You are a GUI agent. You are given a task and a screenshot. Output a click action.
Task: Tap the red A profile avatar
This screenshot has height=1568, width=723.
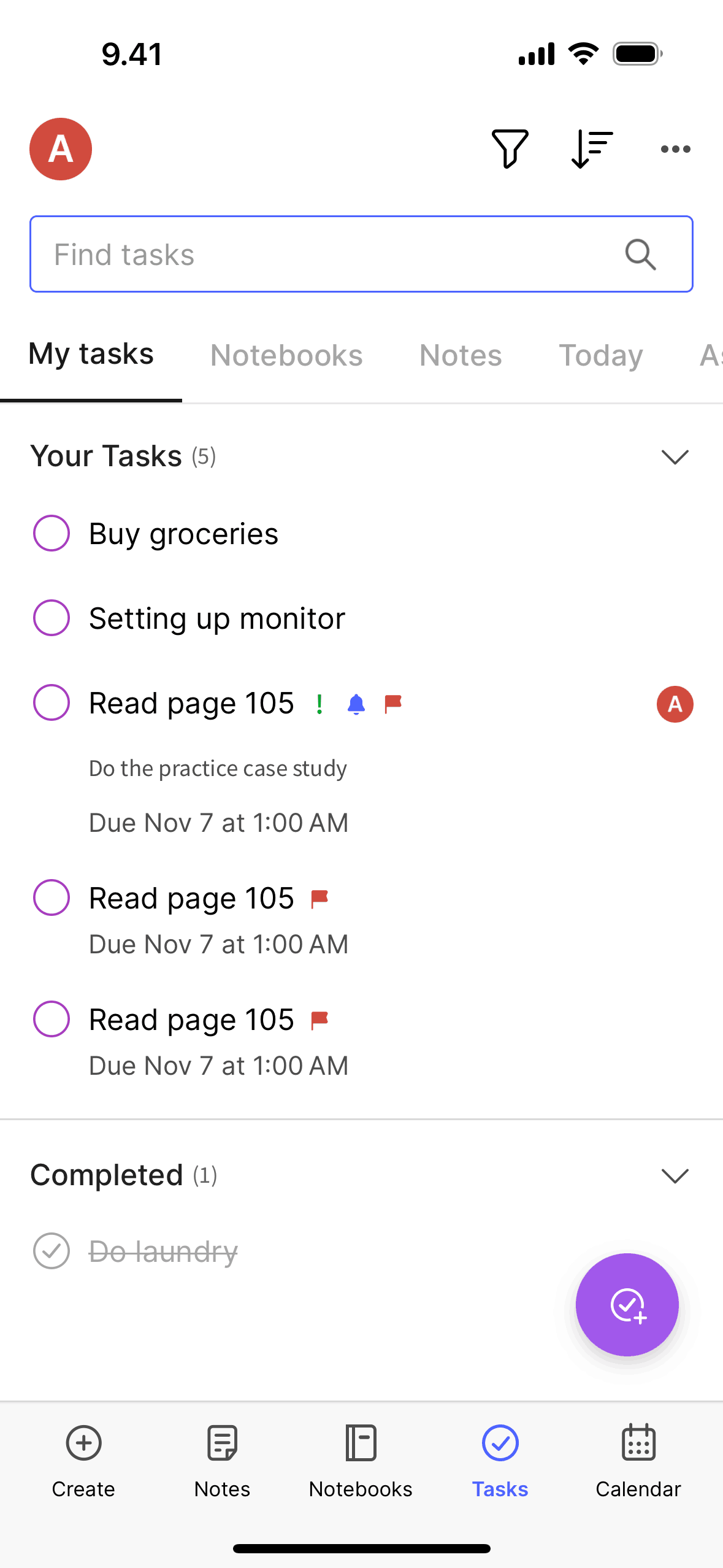tap(61, 149)
